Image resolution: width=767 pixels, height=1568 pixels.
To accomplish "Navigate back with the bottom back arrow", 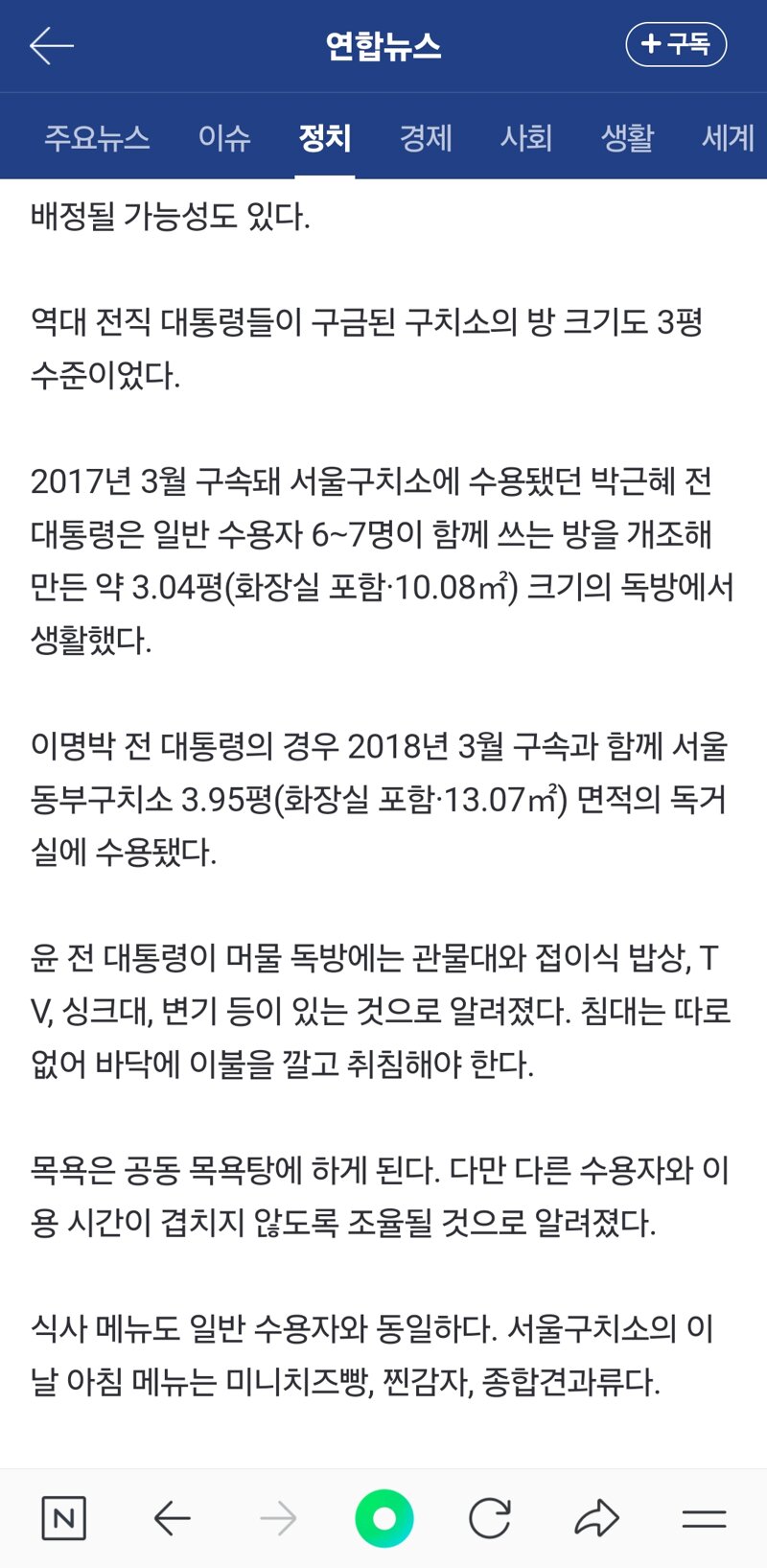I will pyautogui.click(x=173, y=1518).
